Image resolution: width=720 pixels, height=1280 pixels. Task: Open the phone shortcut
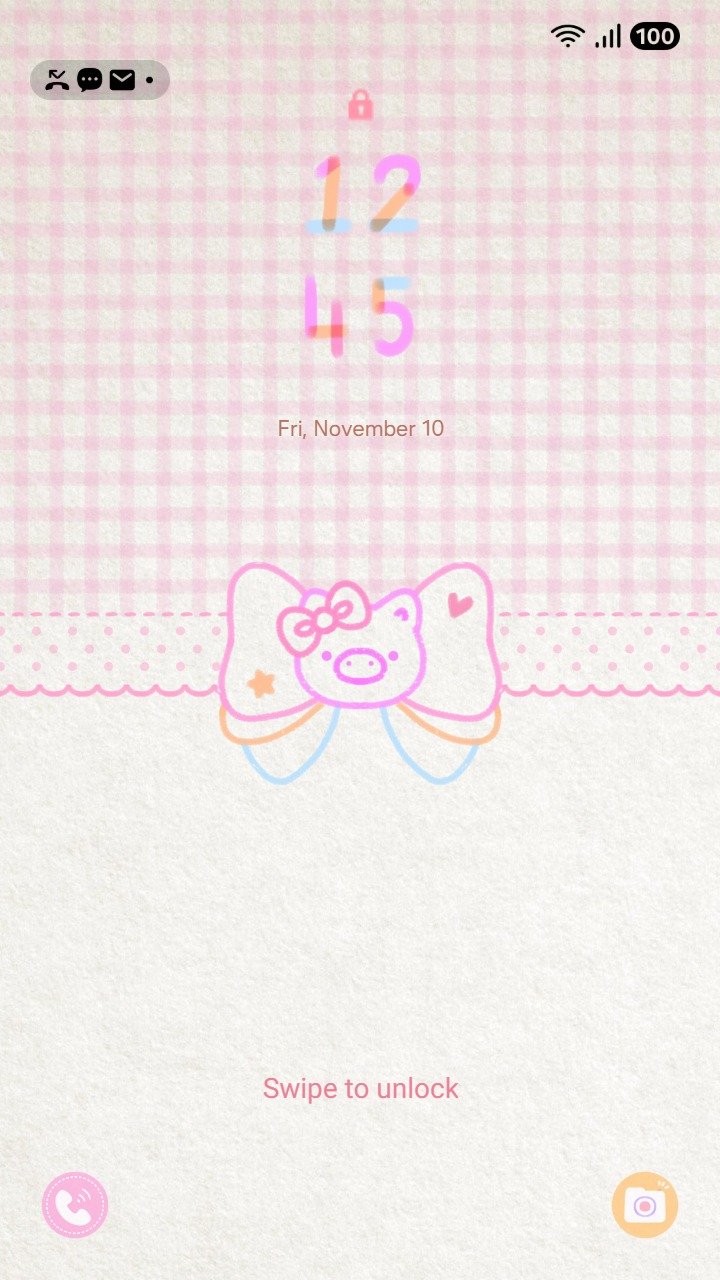(x=75, y=1205)
